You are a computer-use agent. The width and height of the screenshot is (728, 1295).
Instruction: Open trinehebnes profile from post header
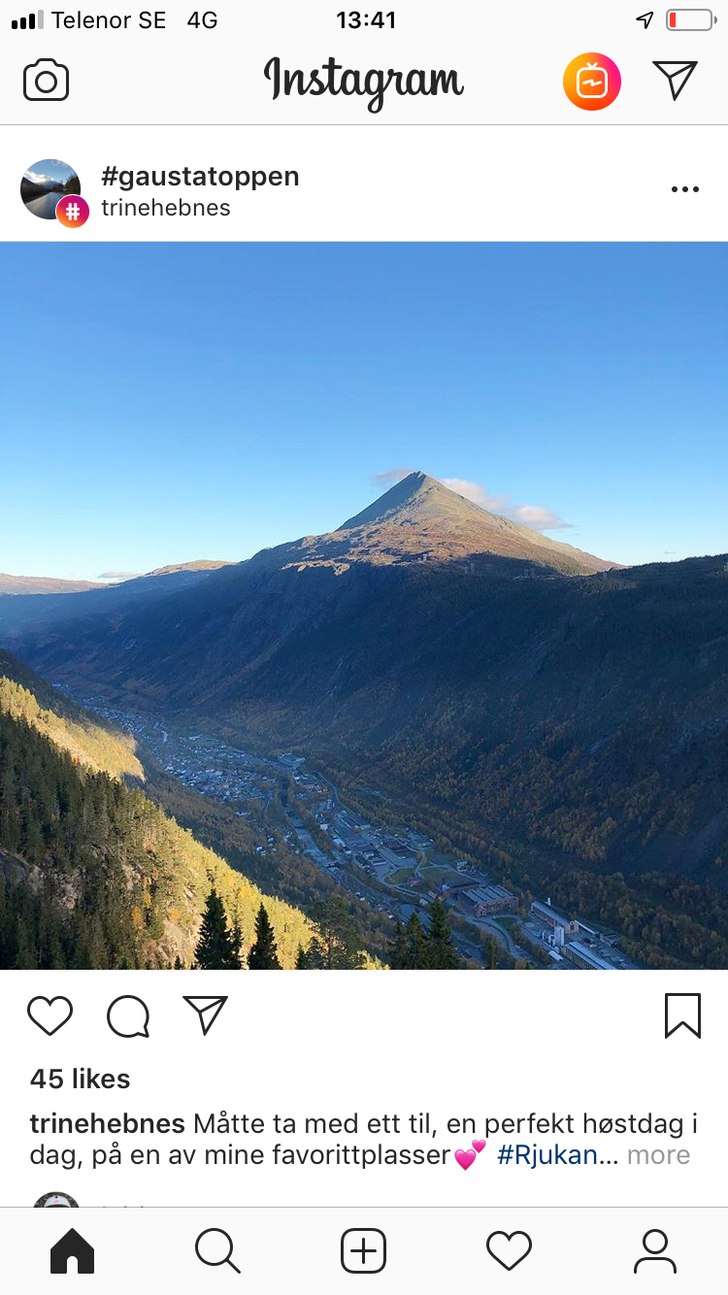pos(166,208)
